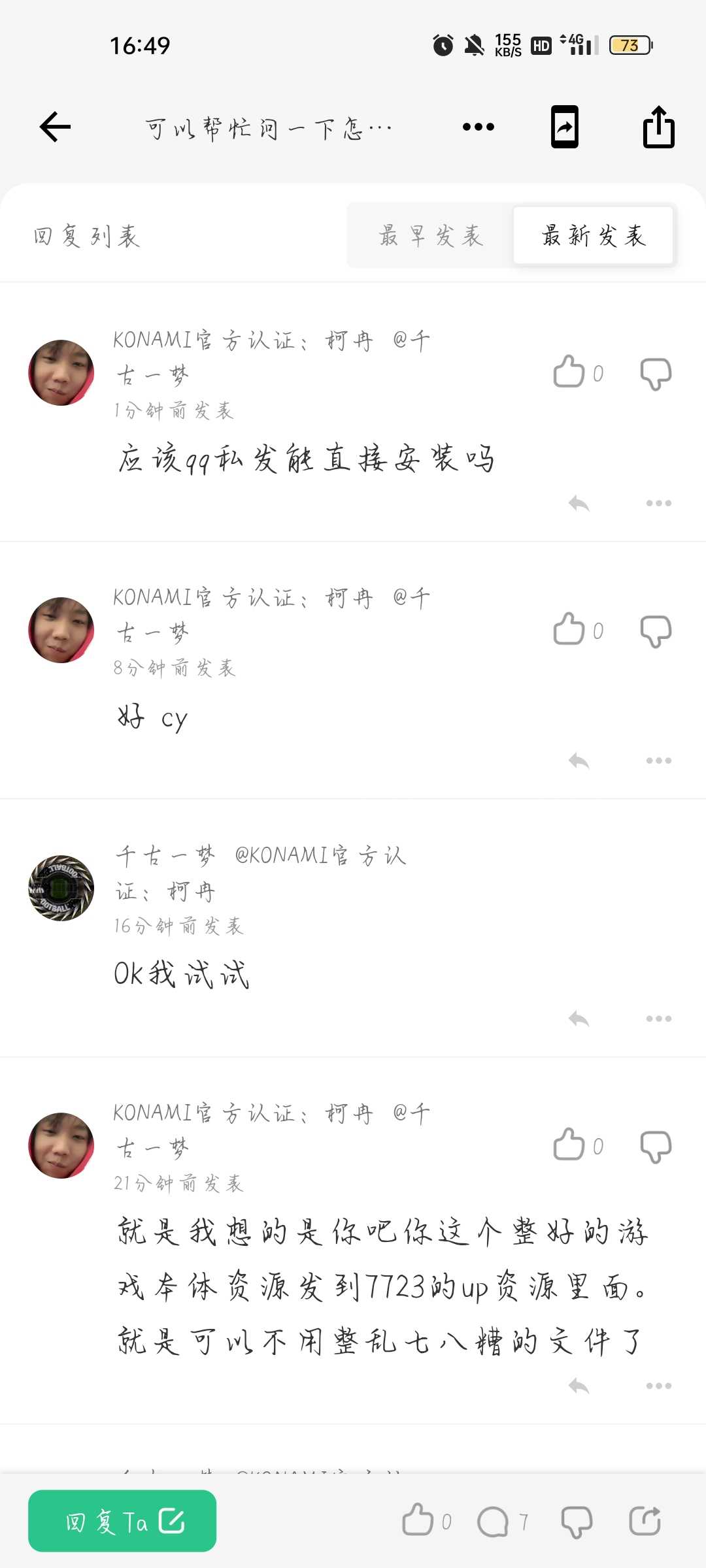Open the top bar three-dot menu
The width and height of the screenshot is (706, 1568).
[x=478, y=127]
